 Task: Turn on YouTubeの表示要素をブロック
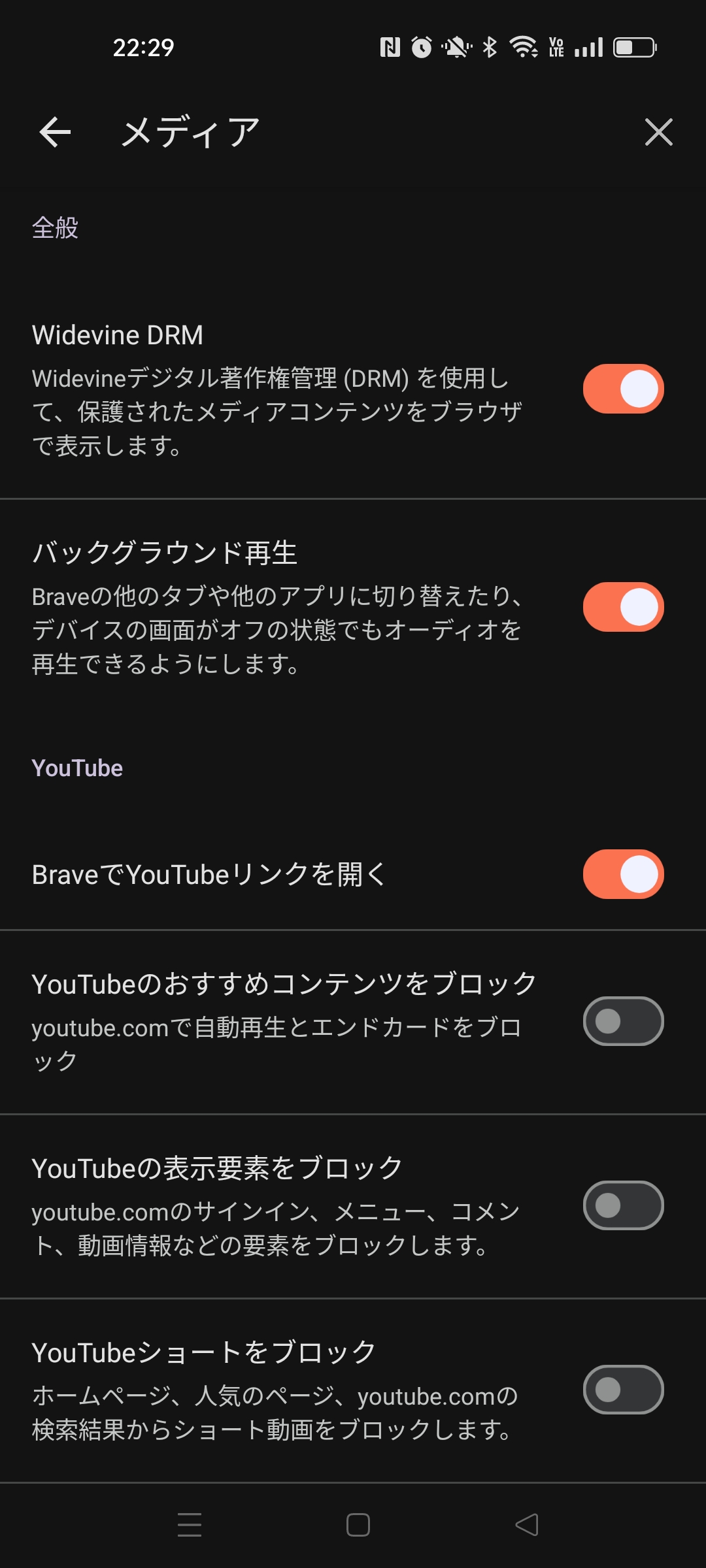[623, 1205]
